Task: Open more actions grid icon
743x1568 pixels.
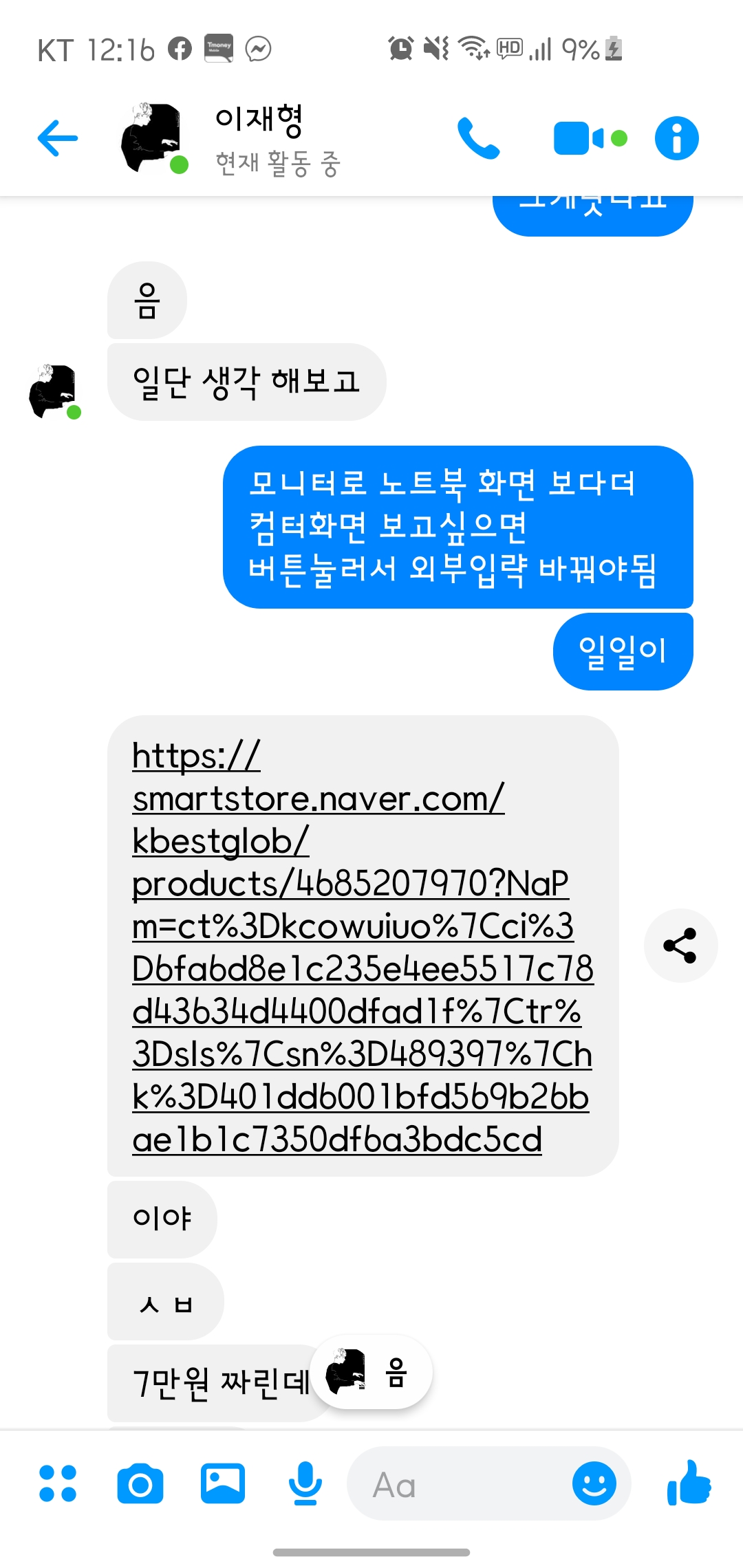Action: [58, 1483]
